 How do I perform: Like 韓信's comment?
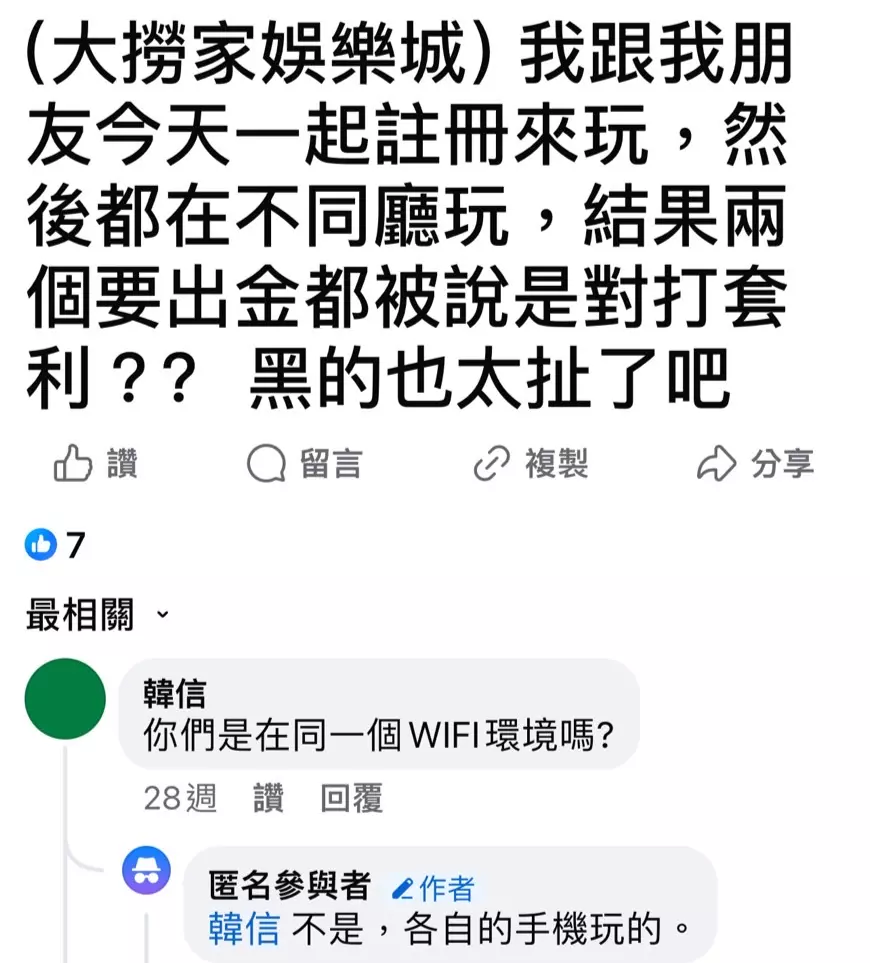click(268, 798)
